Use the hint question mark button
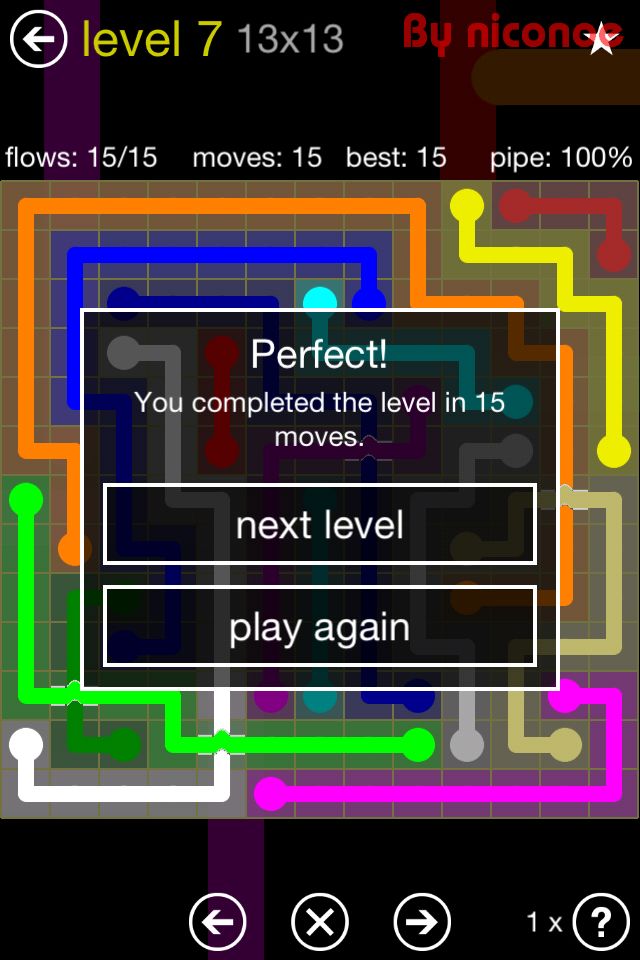This screenshot has width=640, height=960. pos(600,922)
